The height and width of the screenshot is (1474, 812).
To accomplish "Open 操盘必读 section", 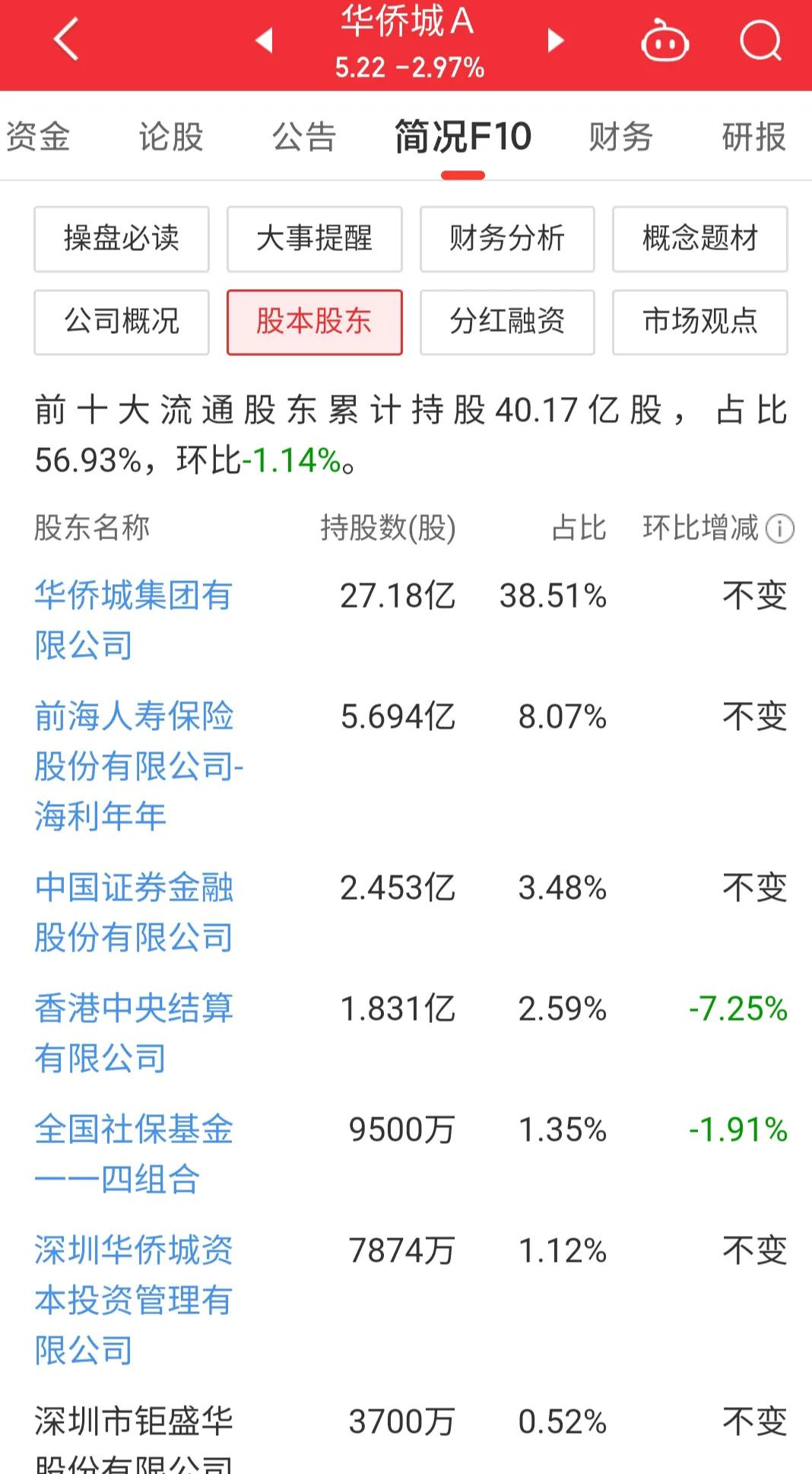I will [x=122, y=238].
